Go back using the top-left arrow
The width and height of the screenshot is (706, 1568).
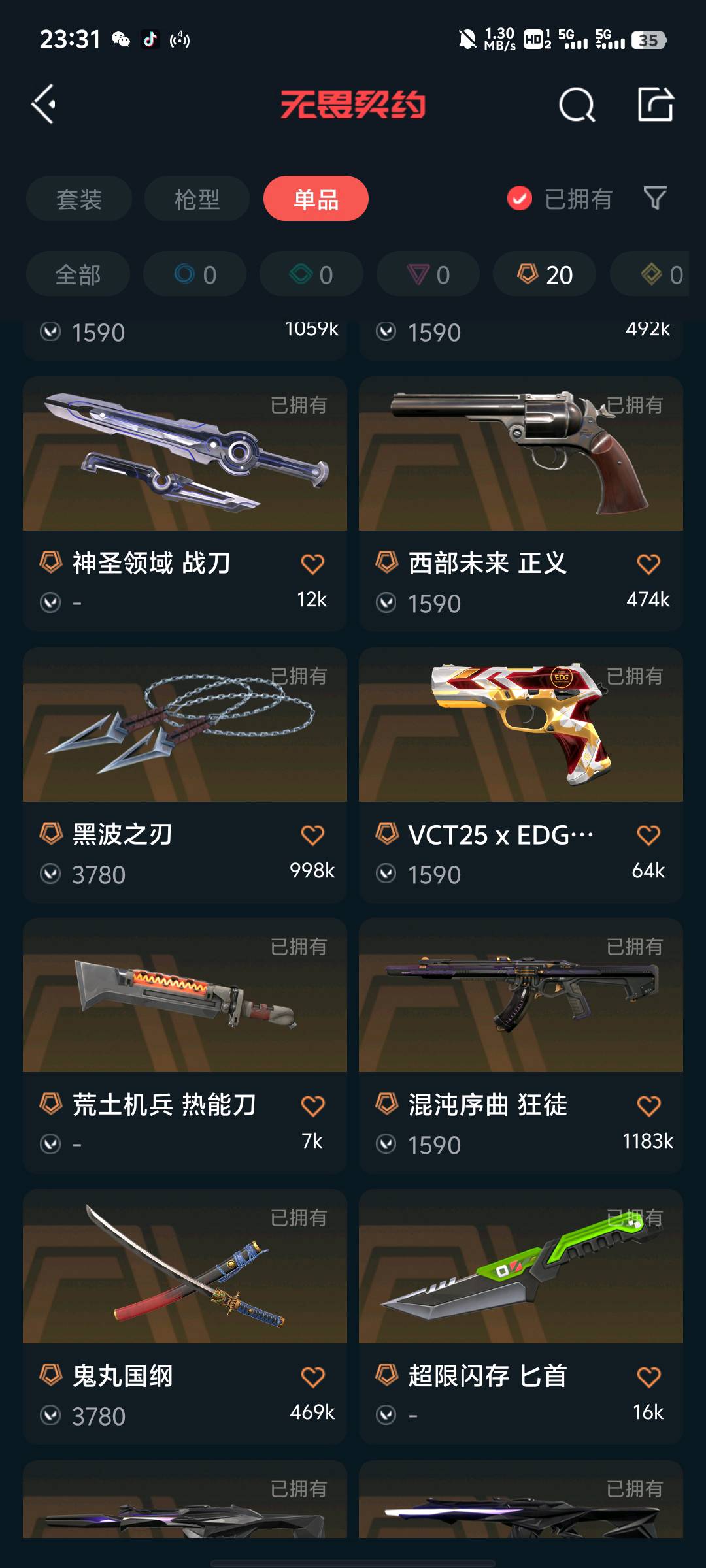(44, 105)
